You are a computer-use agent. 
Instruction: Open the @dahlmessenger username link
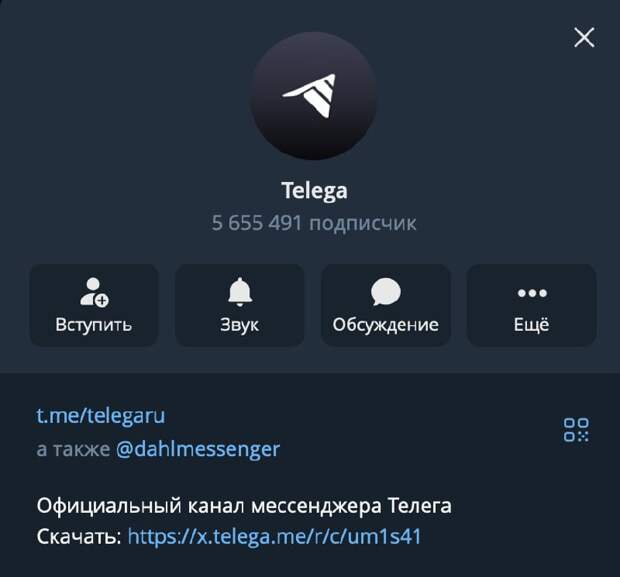tap(198, 449)
